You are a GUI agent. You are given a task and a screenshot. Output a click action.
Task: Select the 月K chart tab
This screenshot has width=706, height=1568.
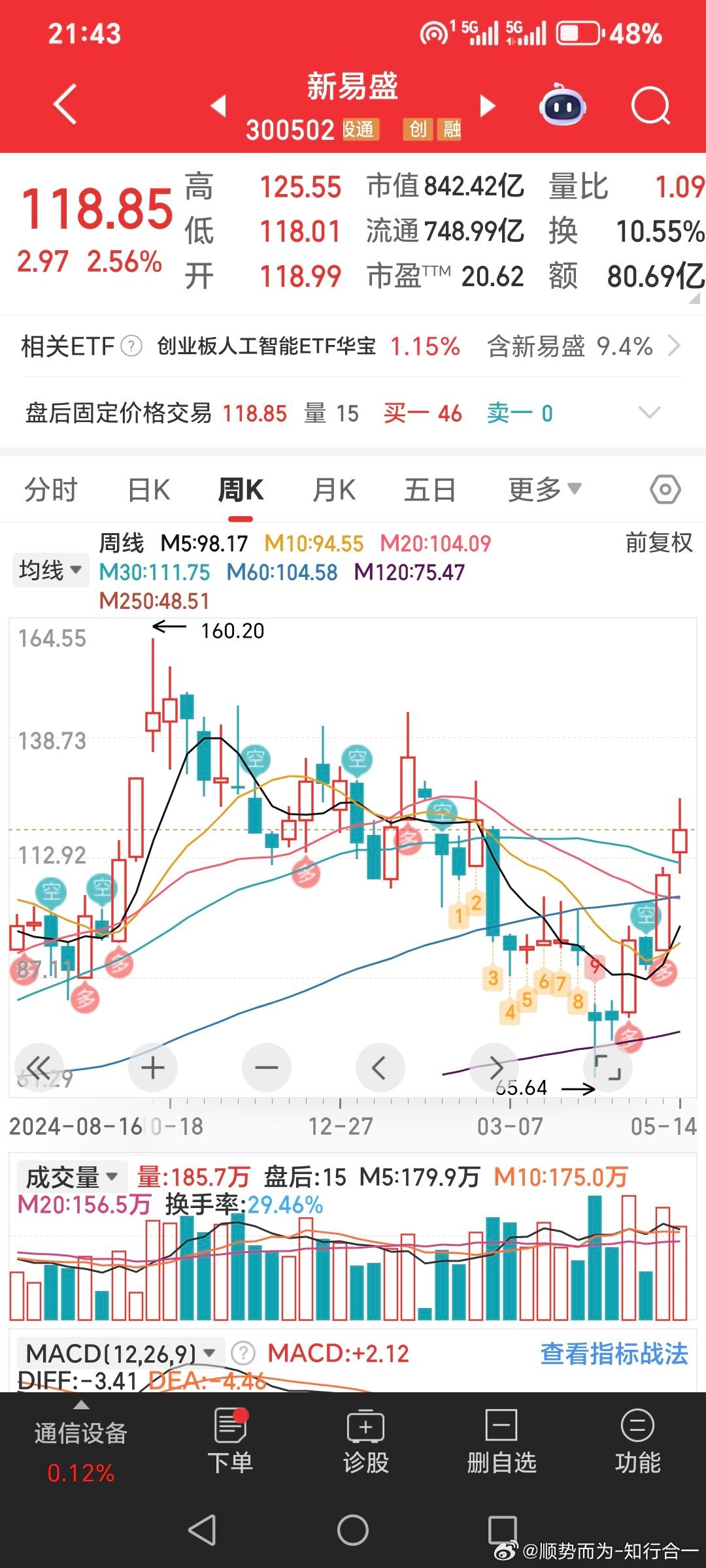pyautogui.click(x=334, y=490)
